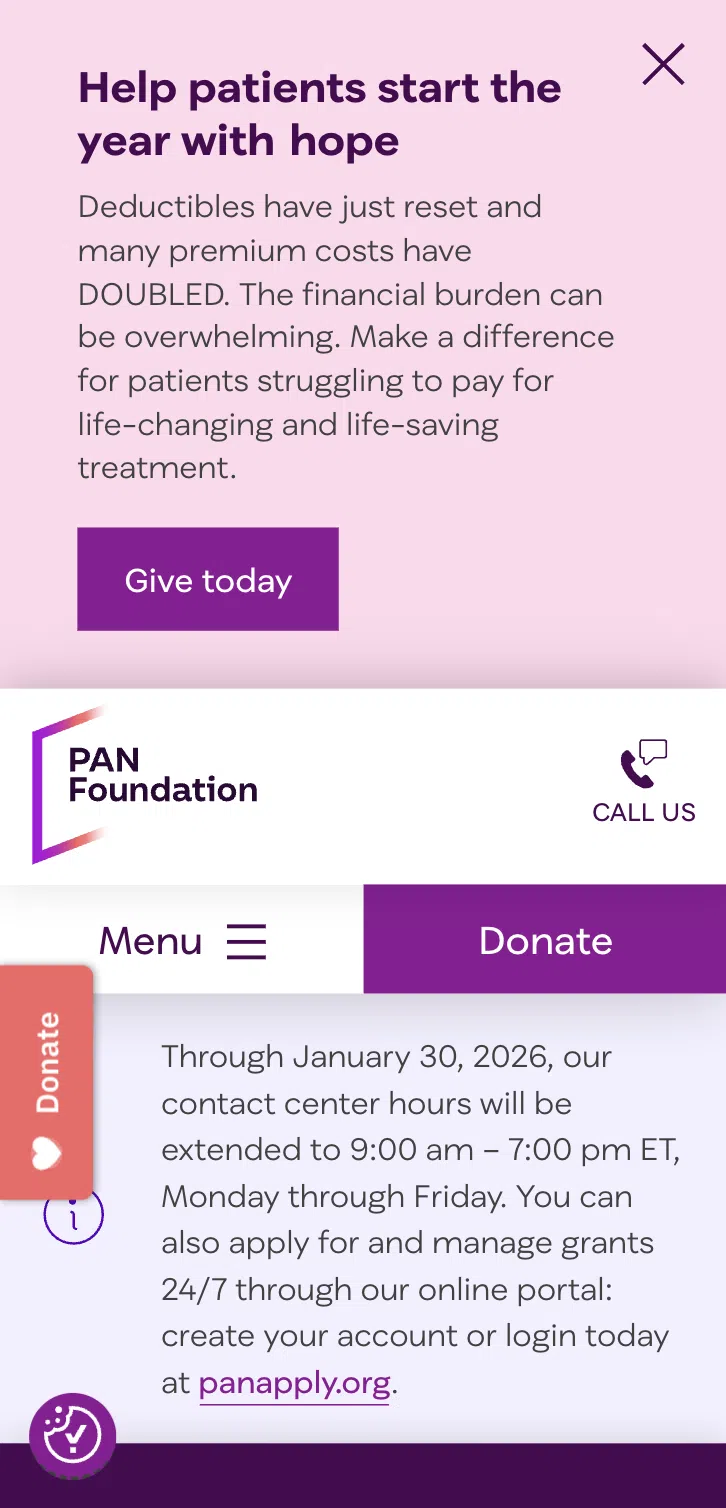726x1508 pixels.
Task: Dismiss the donation popup with the X
Action: click(x=663, y=64)
